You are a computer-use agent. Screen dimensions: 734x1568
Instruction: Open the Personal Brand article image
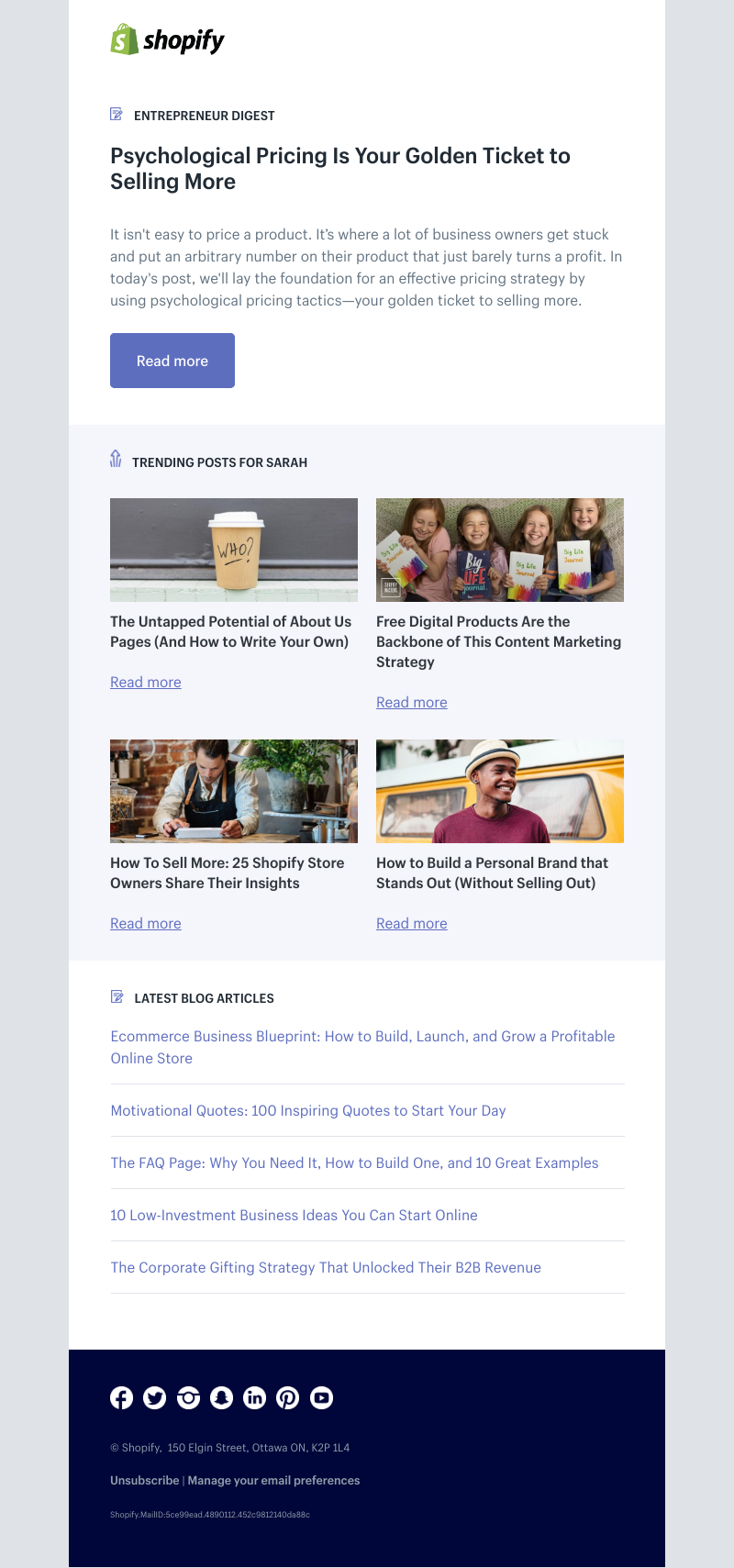pos(500,791)
